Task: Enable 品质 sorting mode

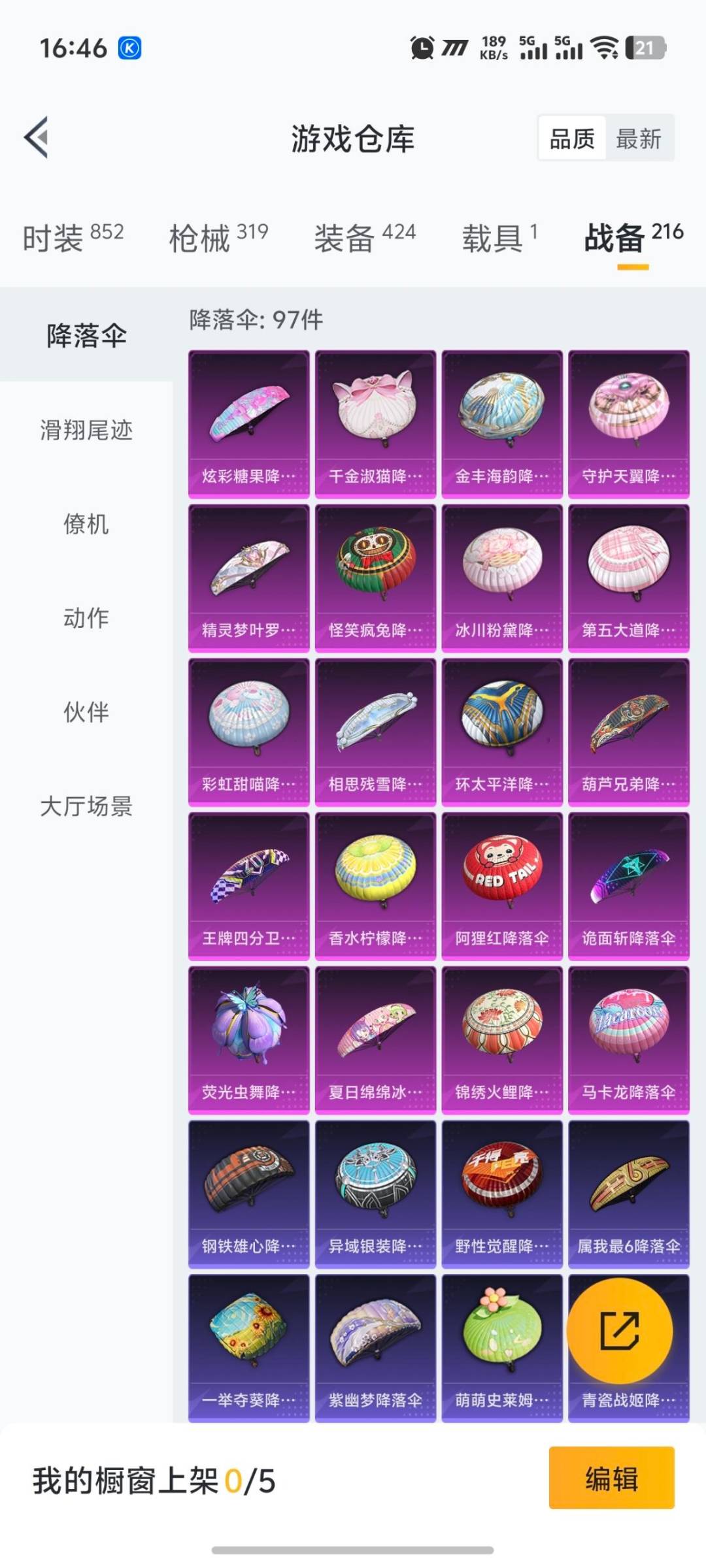Action: [571, 139]
